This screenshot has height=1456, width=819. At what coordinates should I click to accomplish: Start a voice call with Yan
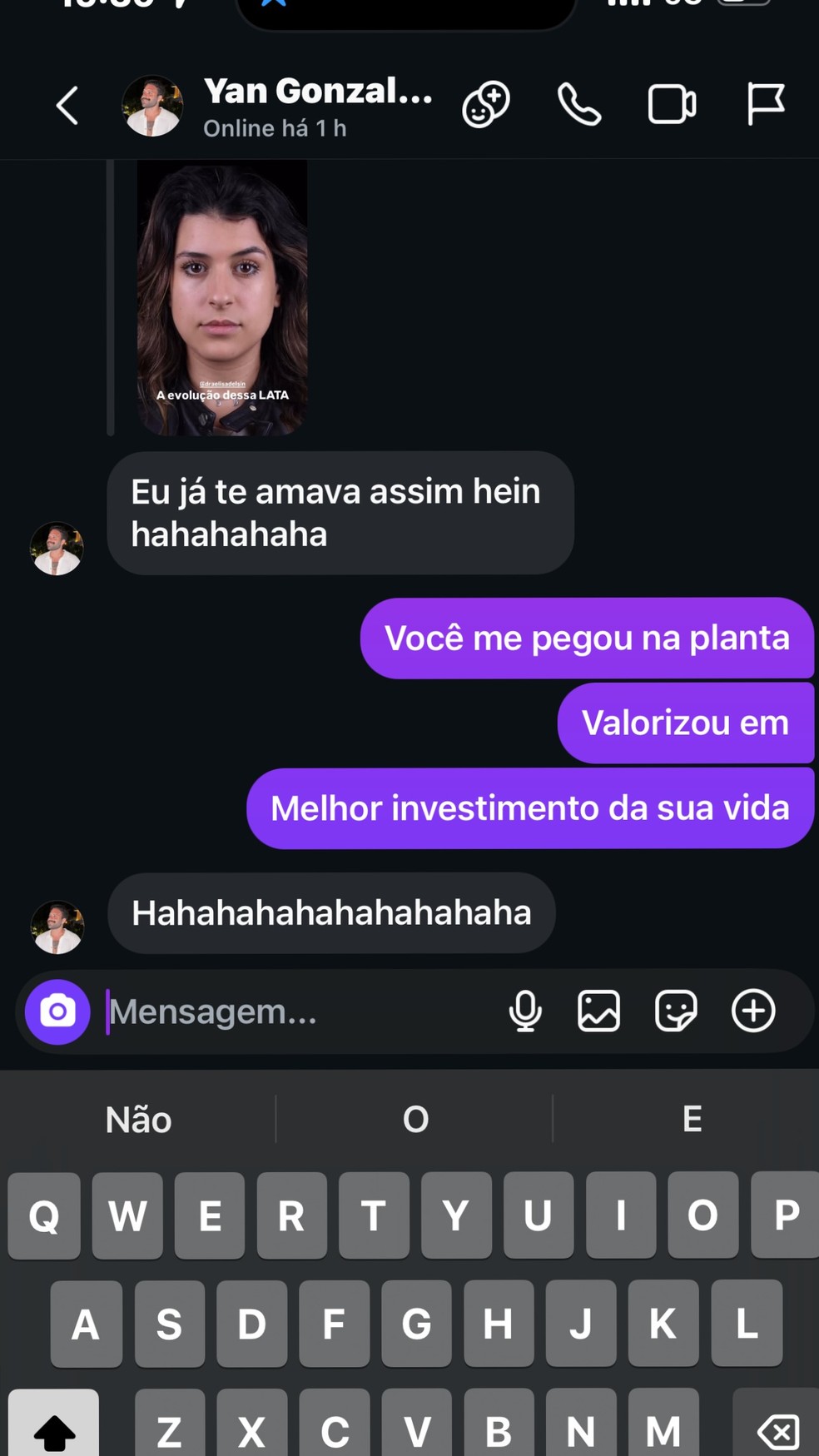579,104
